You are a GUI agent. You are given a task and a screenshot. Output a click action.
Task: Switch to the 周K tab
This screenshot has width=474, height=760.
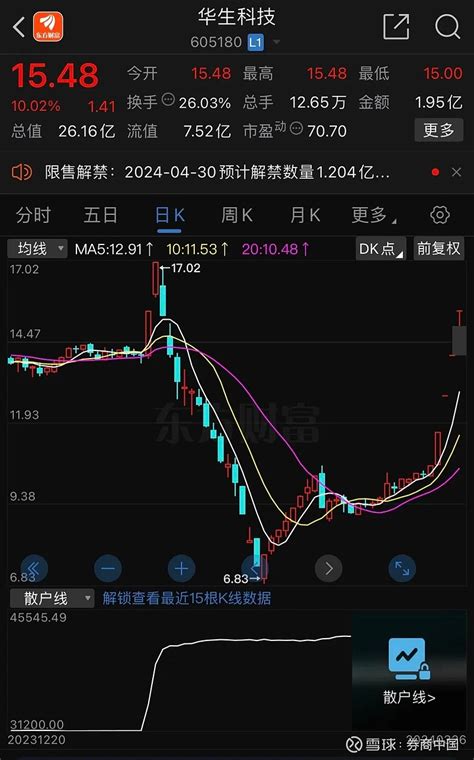[x=237, y=215]
